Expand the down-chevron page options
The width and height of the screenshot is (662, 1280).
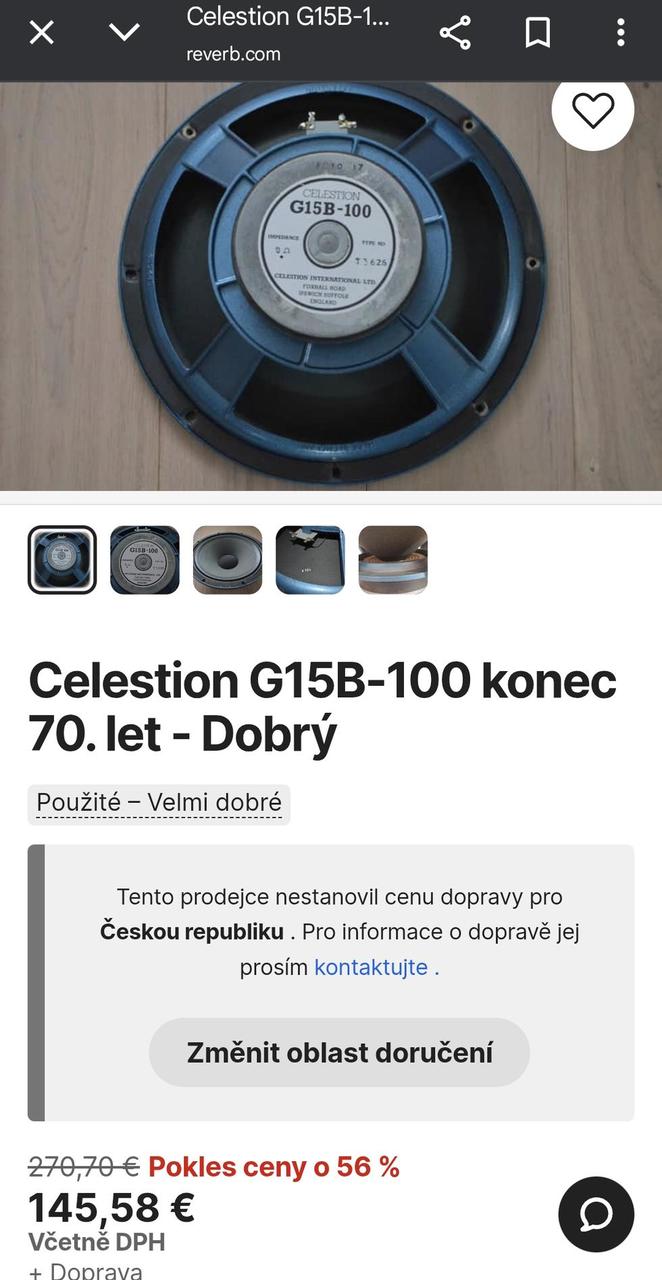124,33
